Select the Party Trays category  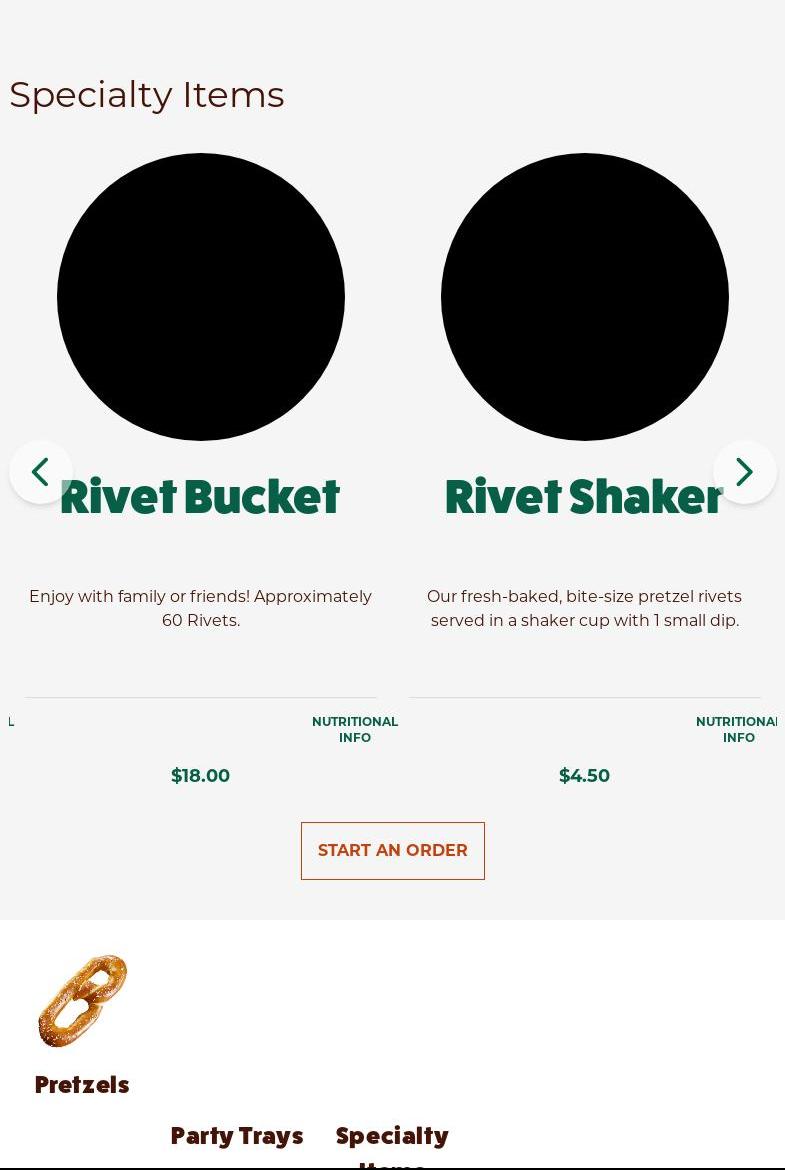tap(237, 1136)
